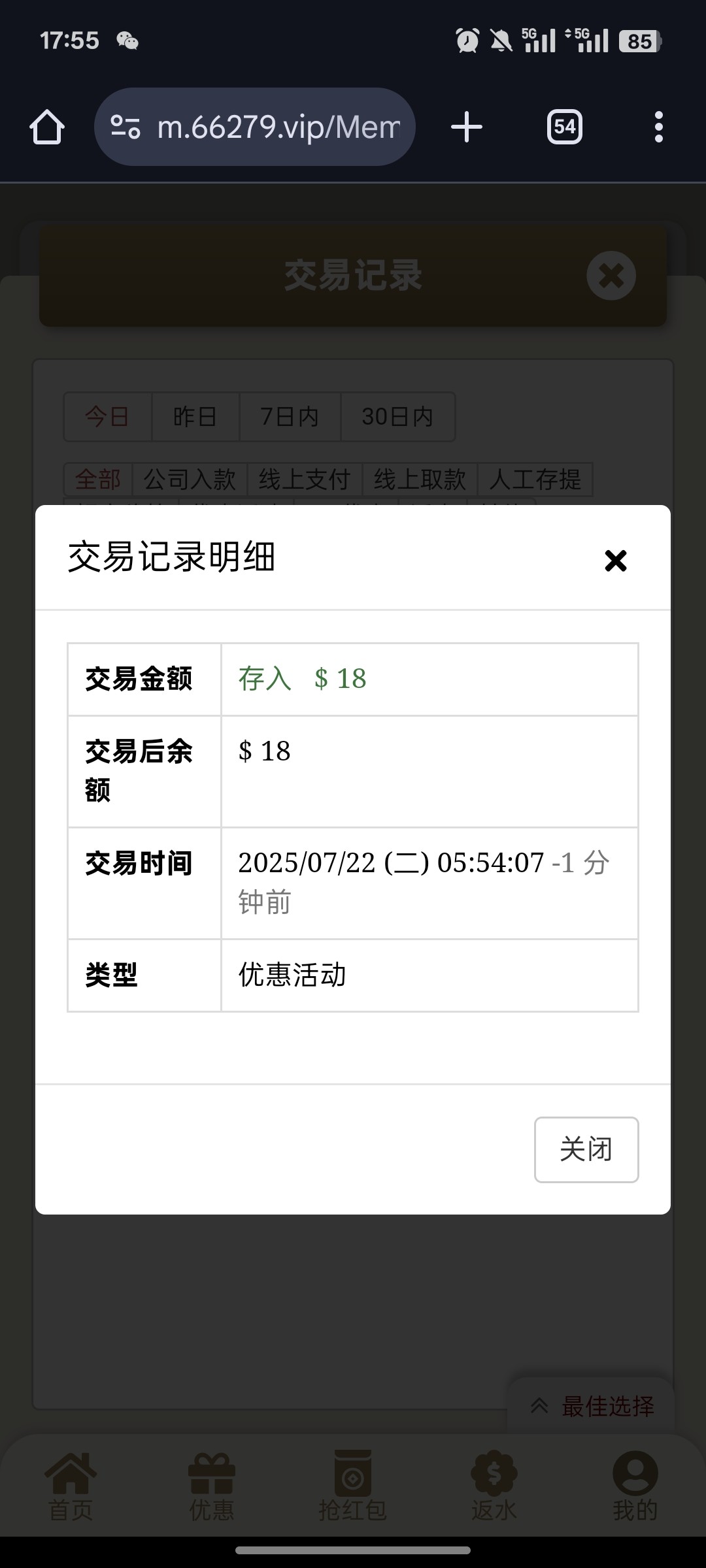Viewport: 706px width, 1568px height.
Task: Select the 公司入款 filter option
Action: 190,479
